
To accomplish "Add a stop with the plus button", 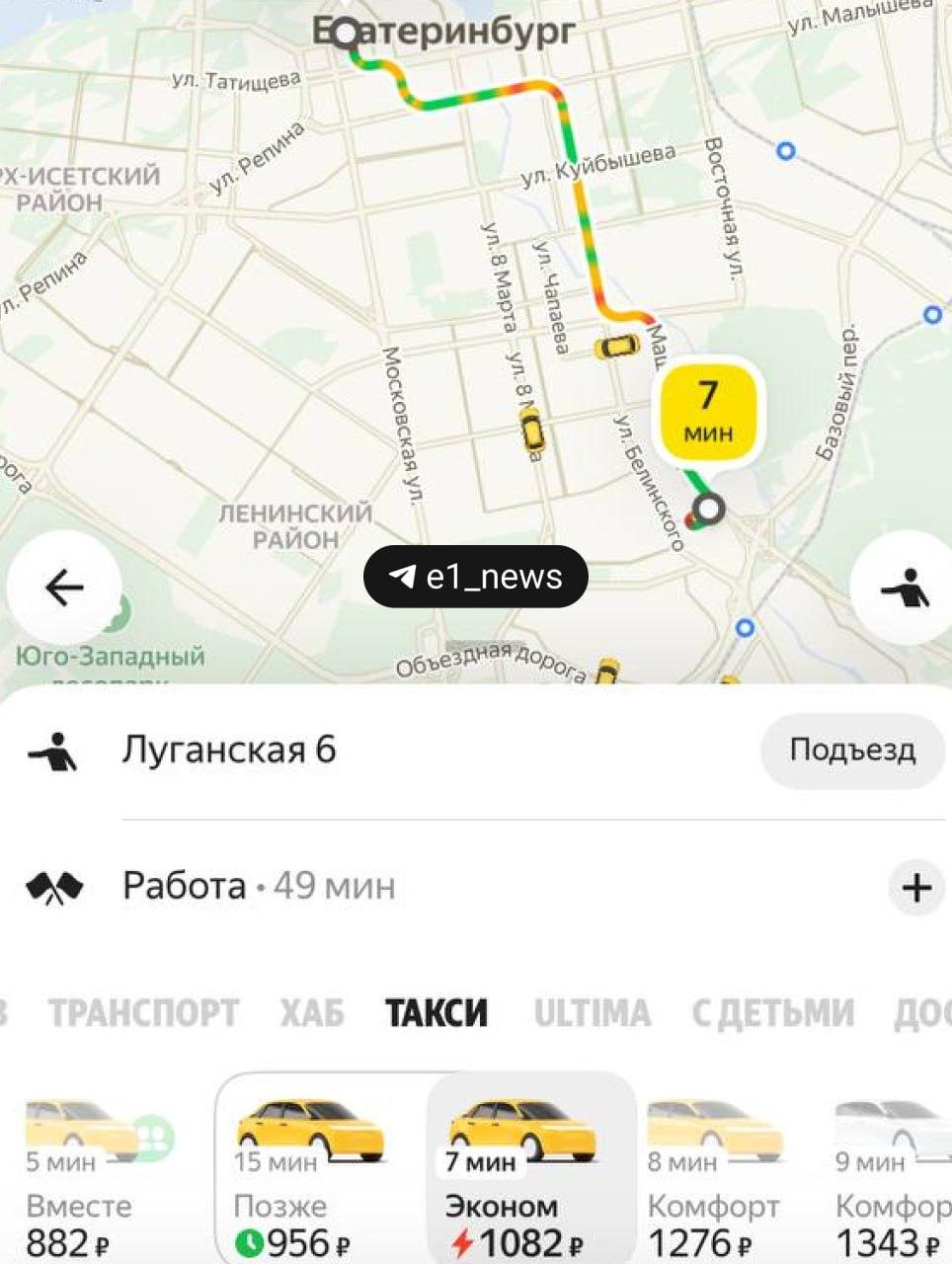I will (x=915, y=888).
